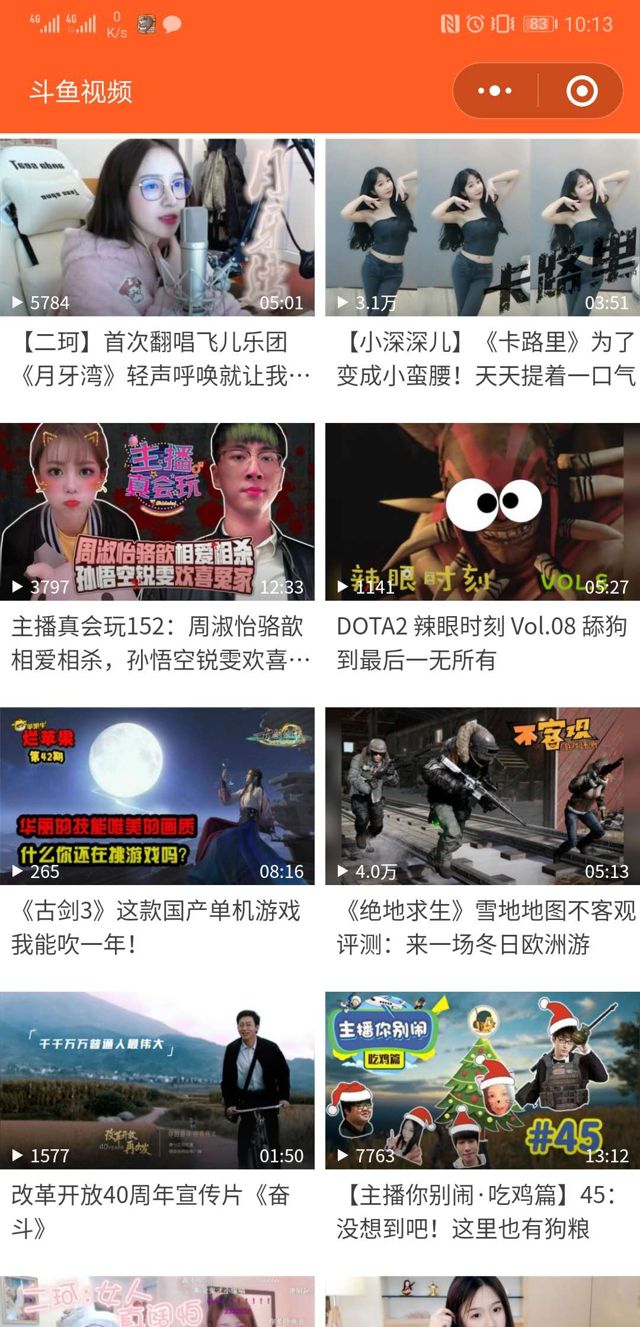
Task: Open 小深深儿 卡路里 dance video
Action: pyautogui.click(x=482, y=228)
